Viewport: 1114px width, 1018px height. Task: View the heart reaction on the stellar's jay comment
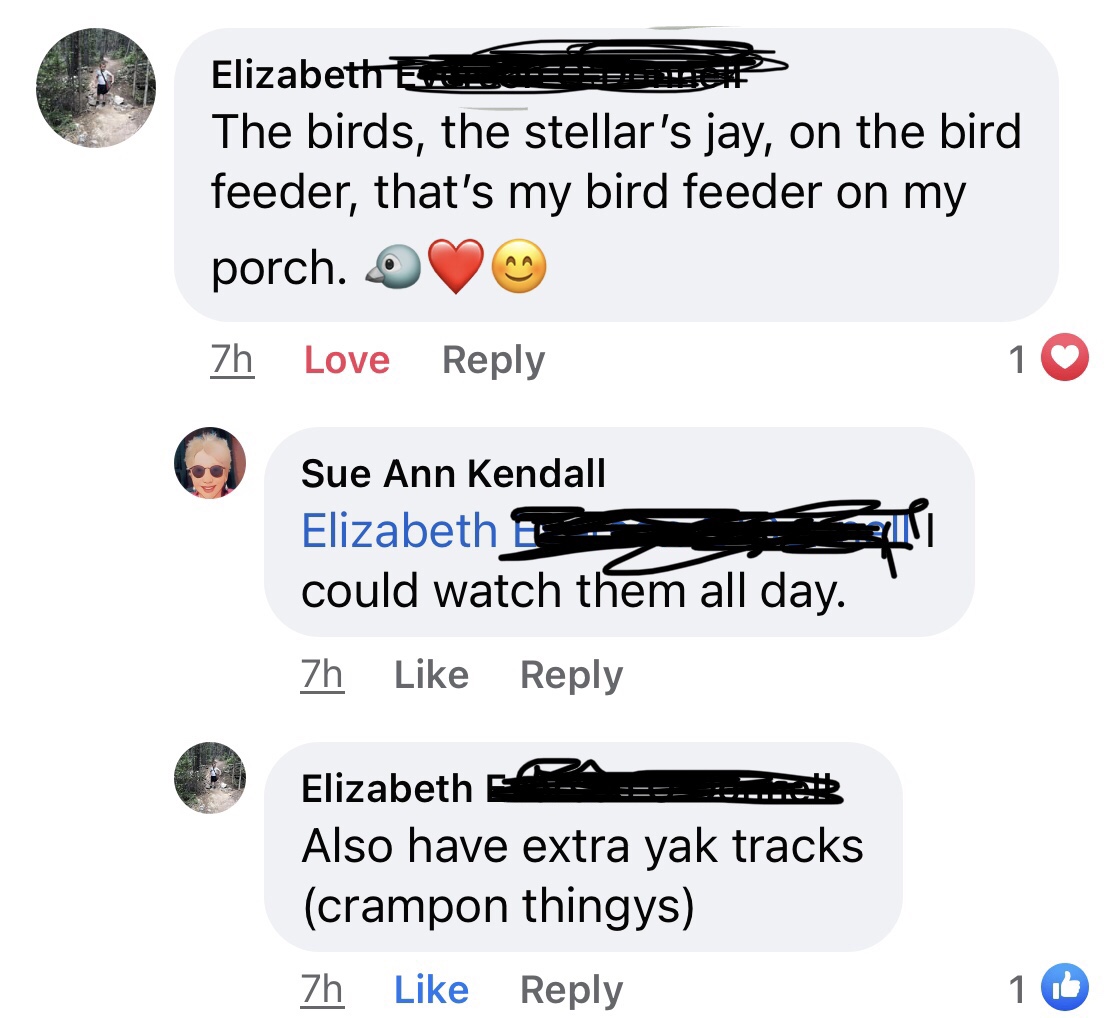[1064, 359]
